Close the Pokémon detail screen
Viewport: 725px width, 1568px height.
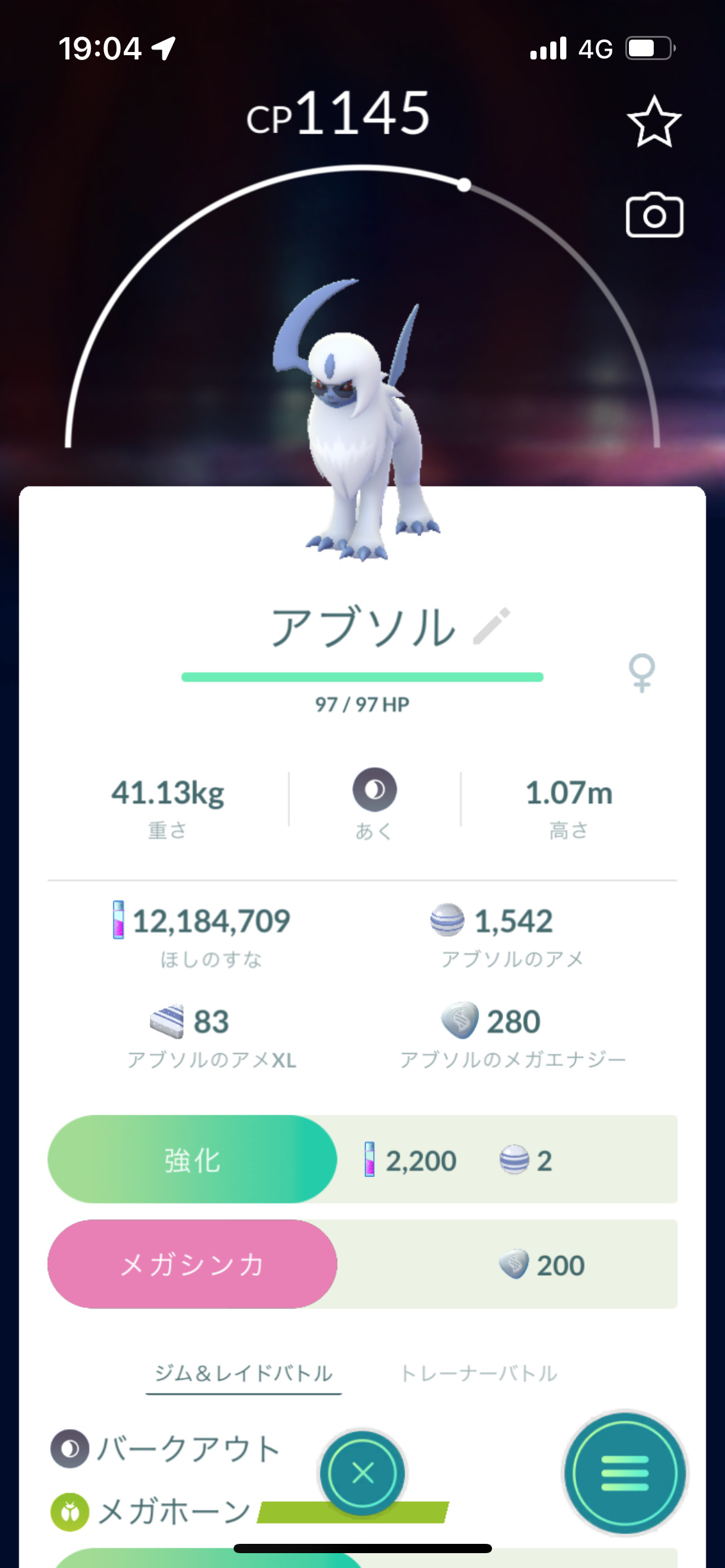362,1473
